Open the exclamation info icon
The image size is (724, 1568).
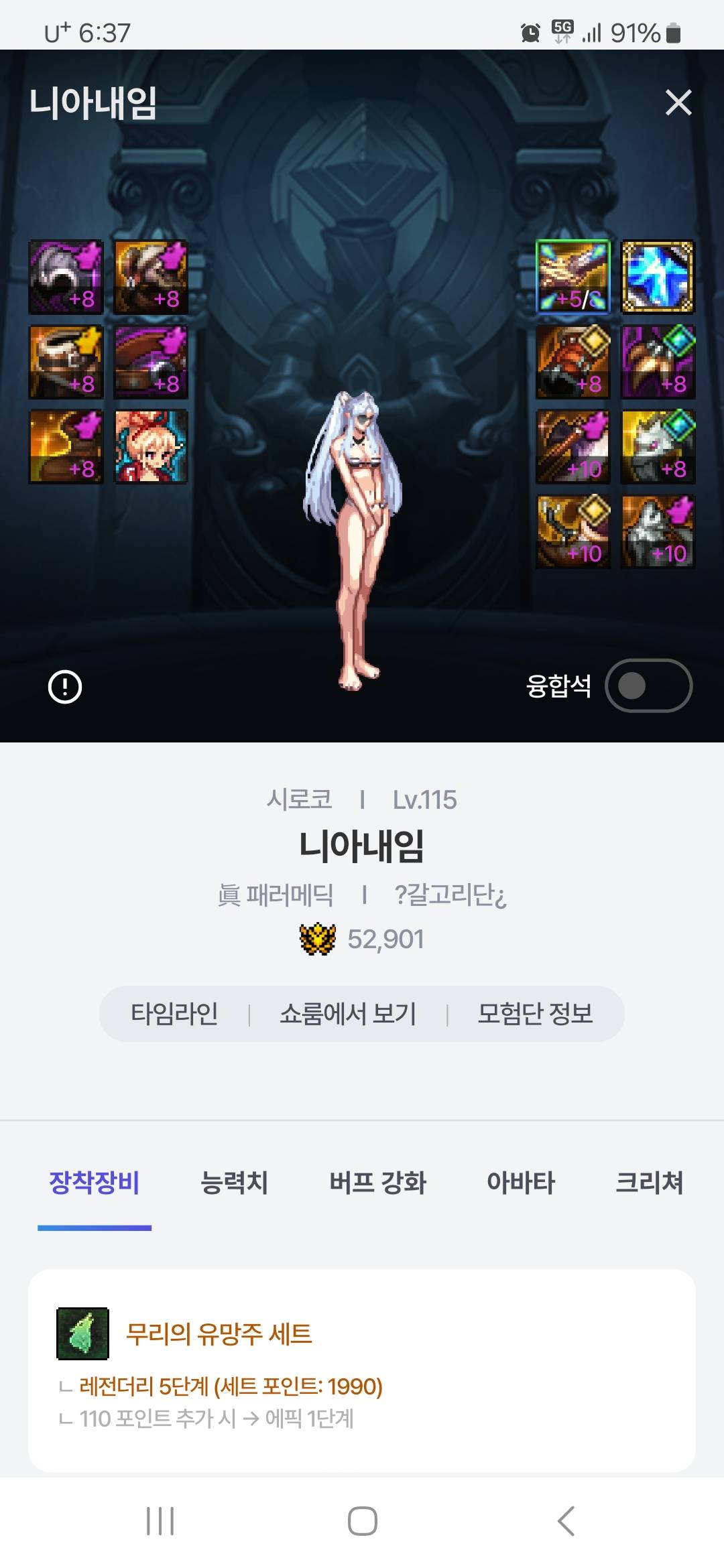click(65, 687)
